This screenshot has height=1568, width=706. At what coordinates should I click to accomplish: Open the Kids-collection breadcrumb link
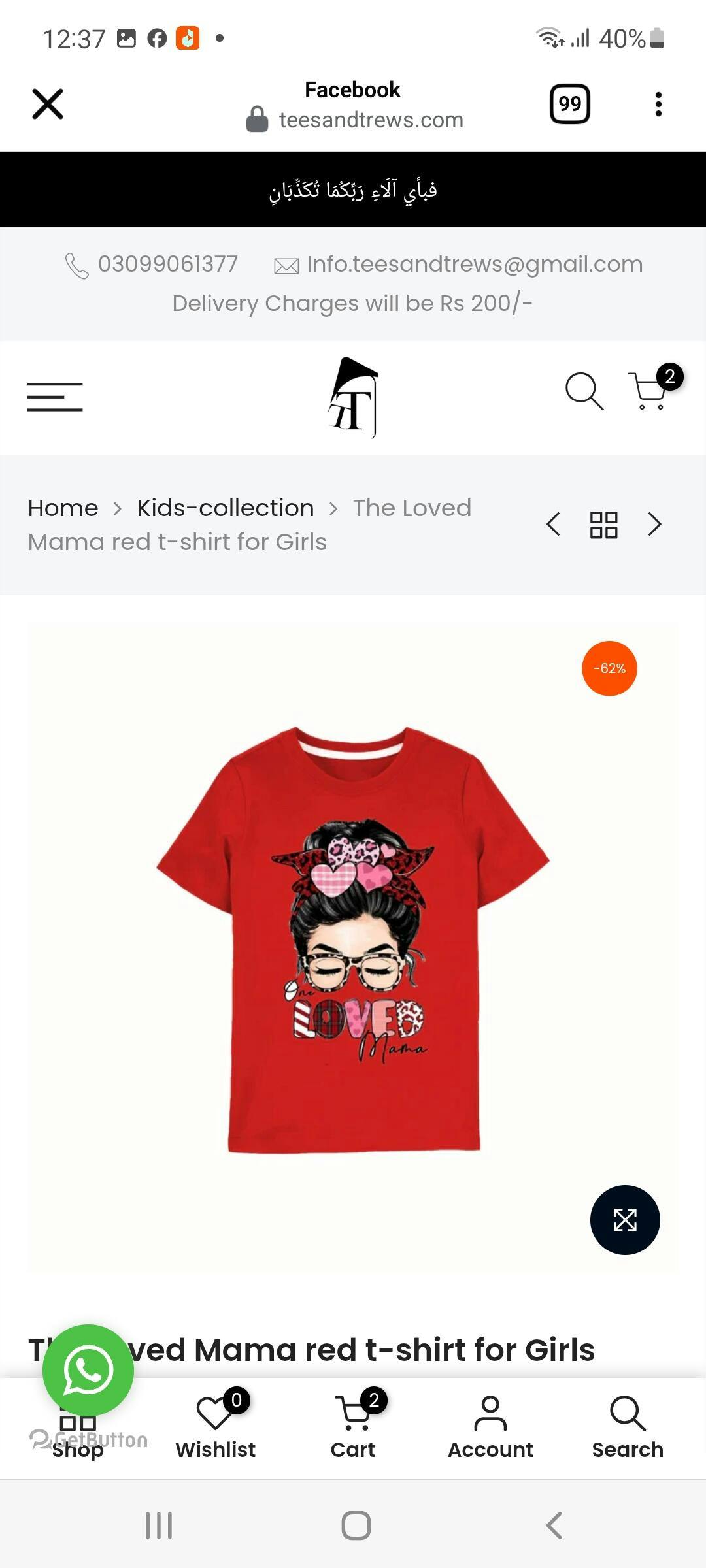pos(226,508)
